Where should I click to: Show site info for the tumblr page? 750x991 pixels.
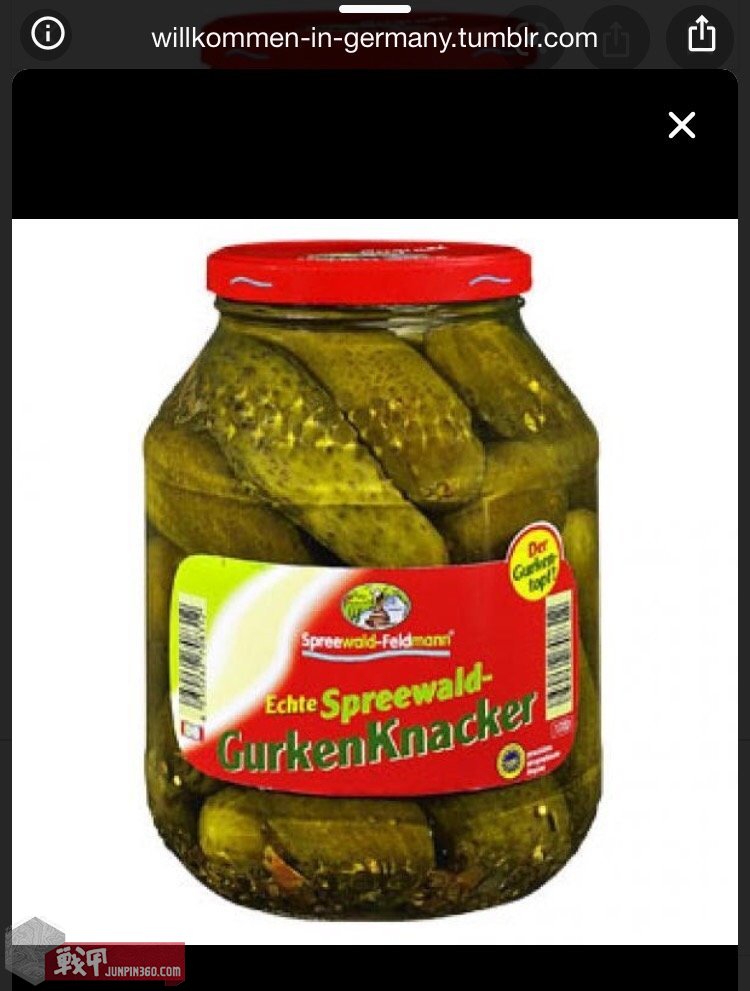coord(48,35)
